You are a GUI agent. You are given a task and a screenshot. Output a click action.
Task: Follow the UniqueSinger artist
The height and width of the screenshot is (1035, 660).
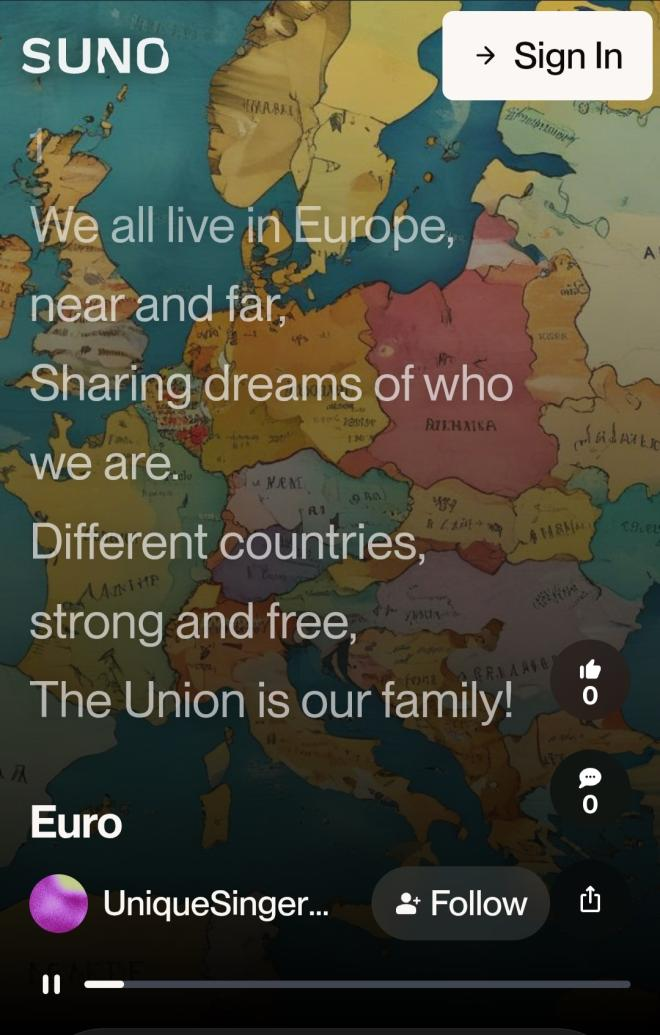[x=461, y=904]
